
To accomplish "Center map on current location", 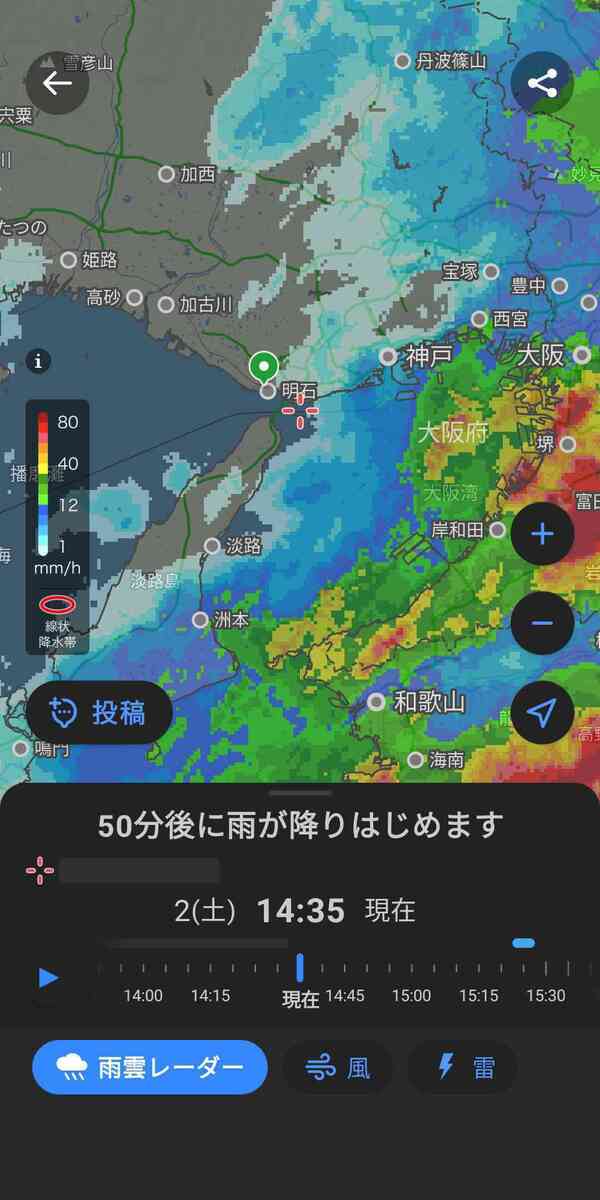I will click(x=542, y=712).
